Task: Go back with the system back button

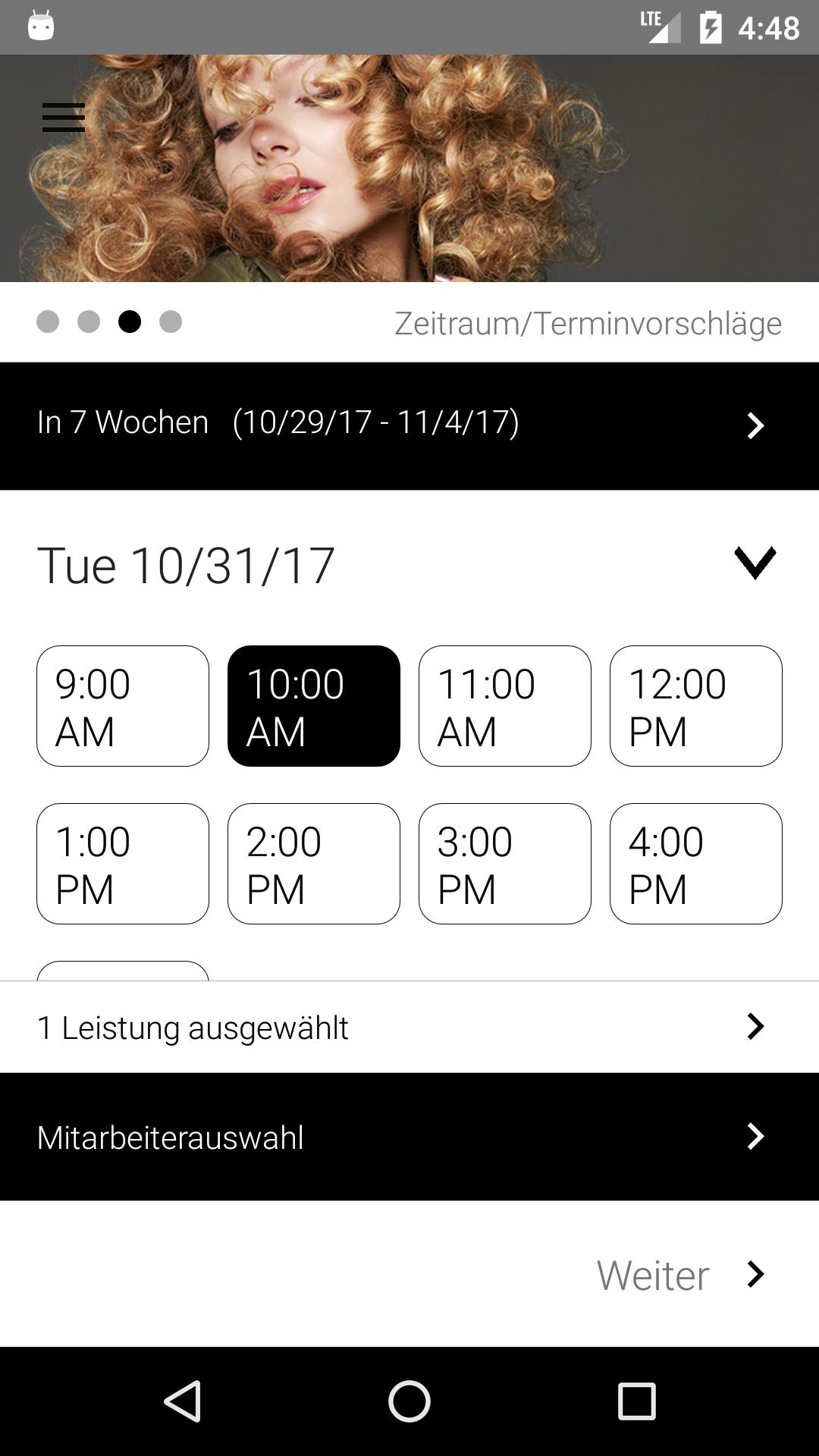Action: pyautogui.click(x=183, y=1401)
